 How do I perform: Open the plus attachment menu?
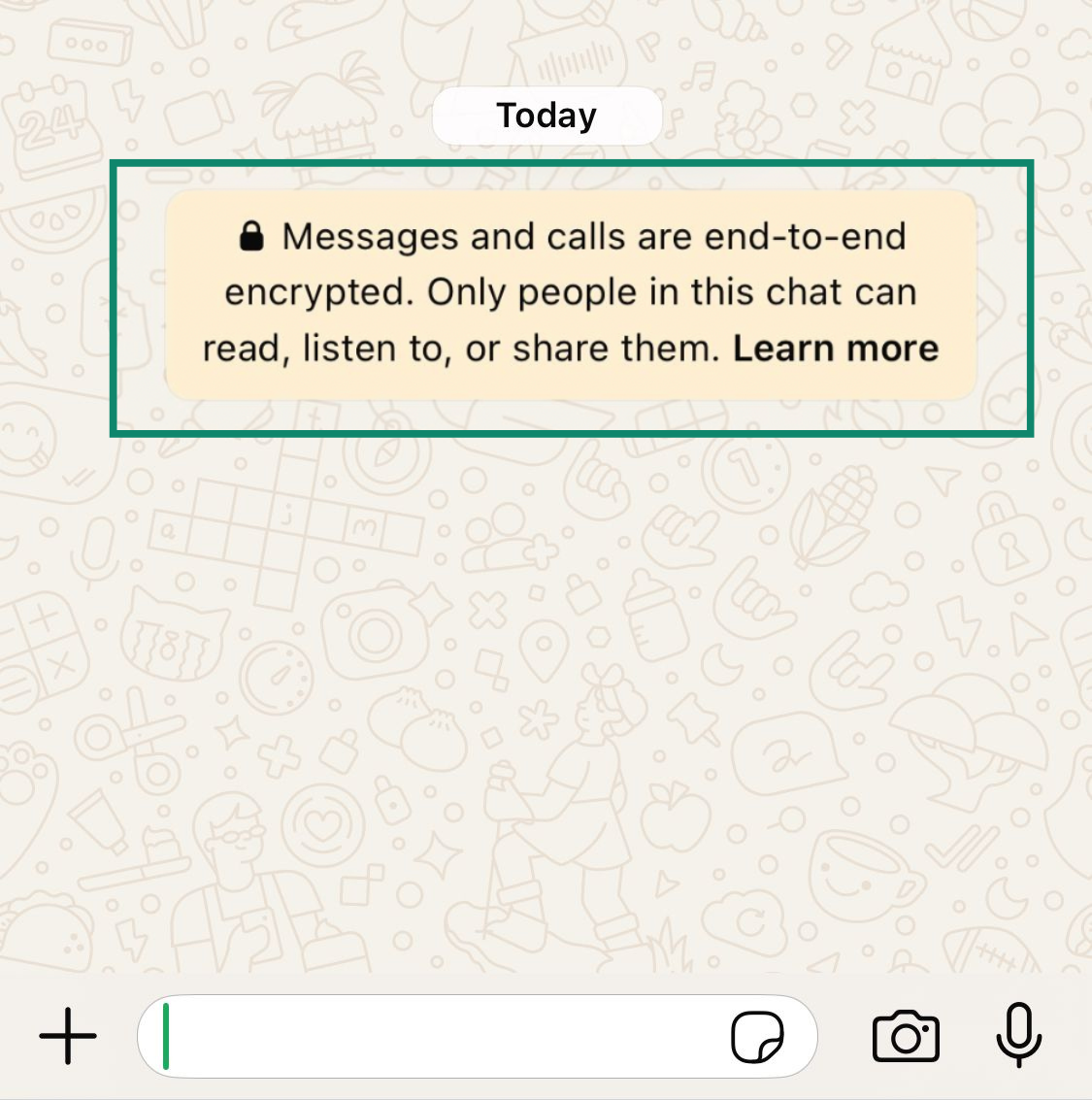[68, 1036]
